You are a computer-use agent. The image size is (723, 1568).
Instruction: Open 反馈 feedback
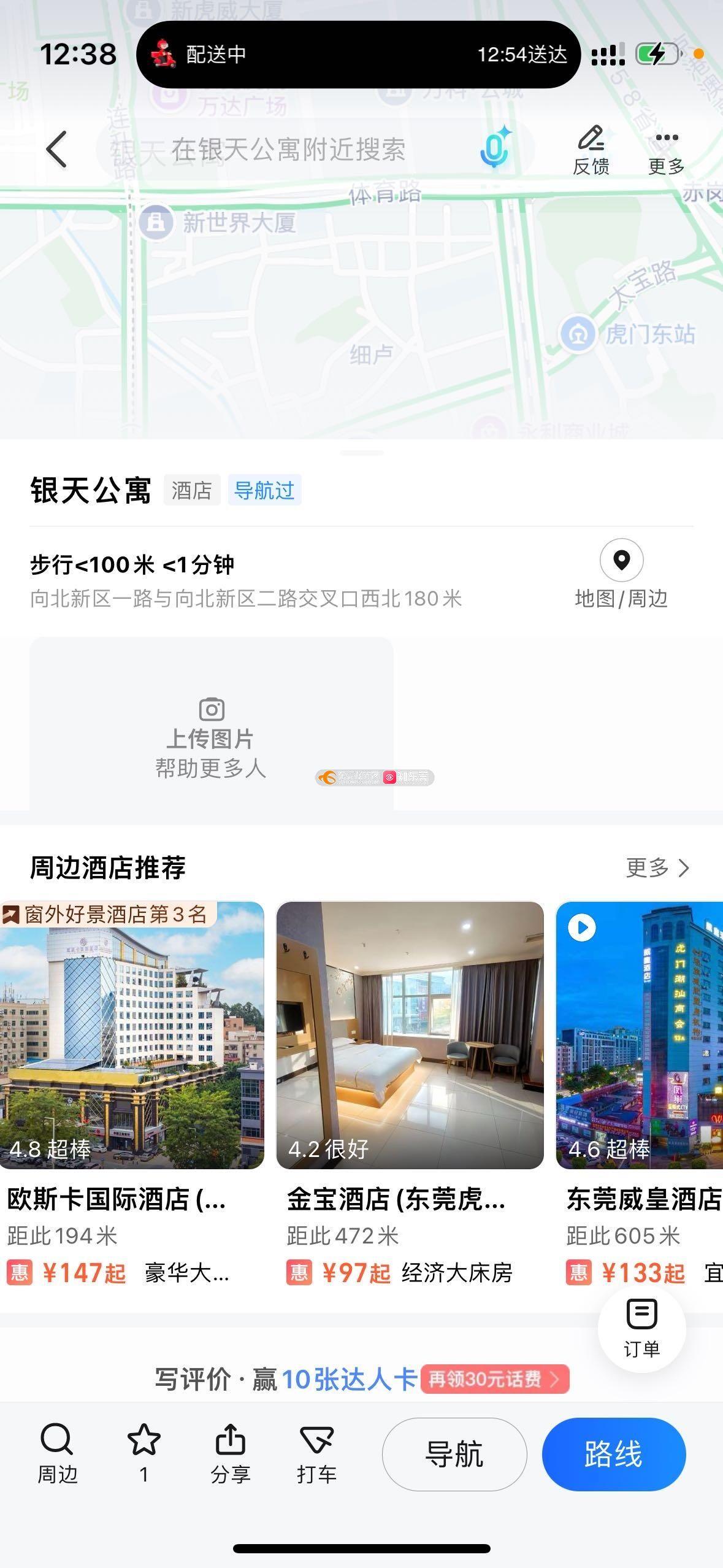(591, 150)
